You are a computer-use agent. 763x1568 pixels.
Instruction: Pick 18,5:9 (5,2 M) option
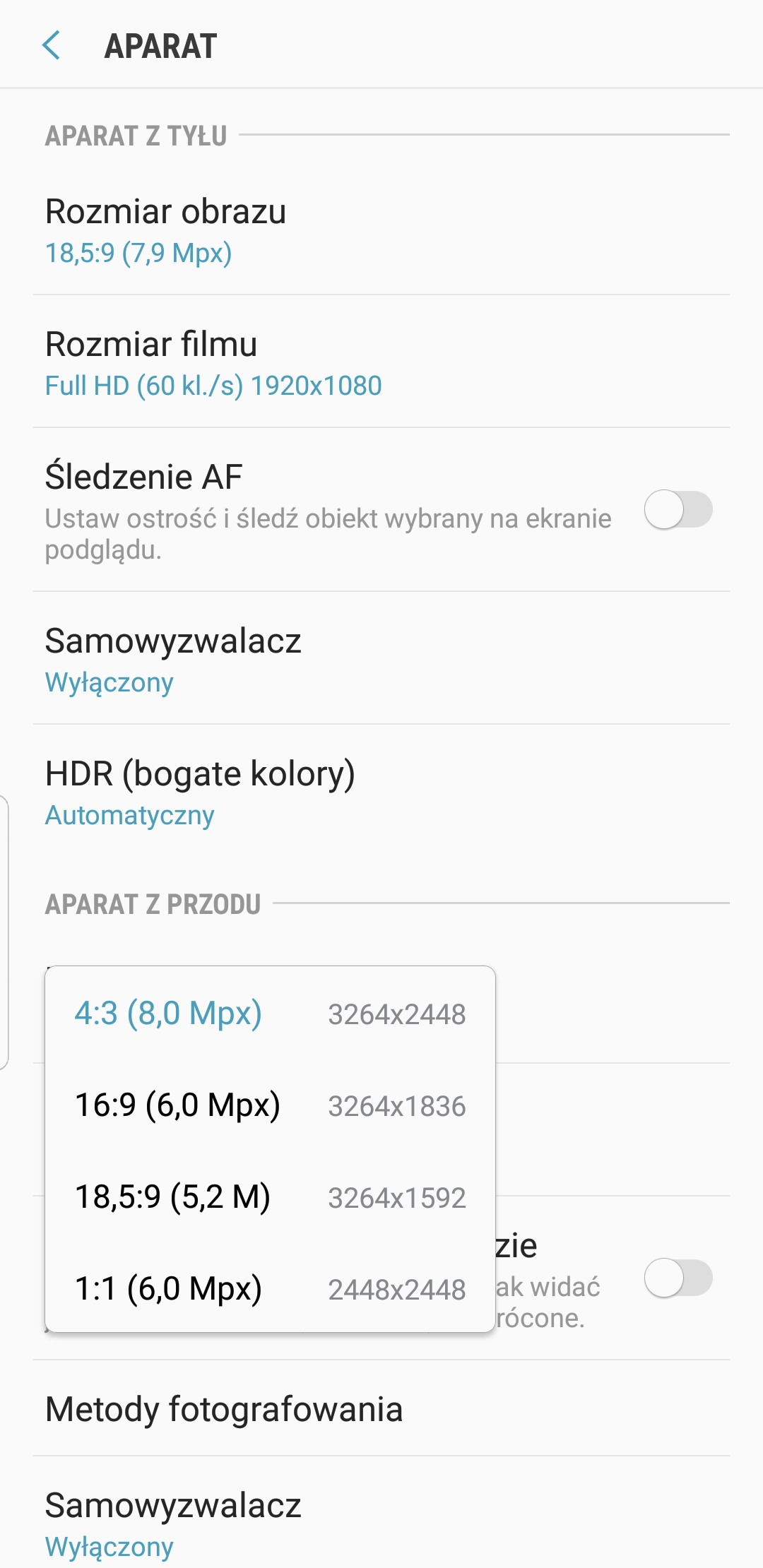click(270, 1197)
